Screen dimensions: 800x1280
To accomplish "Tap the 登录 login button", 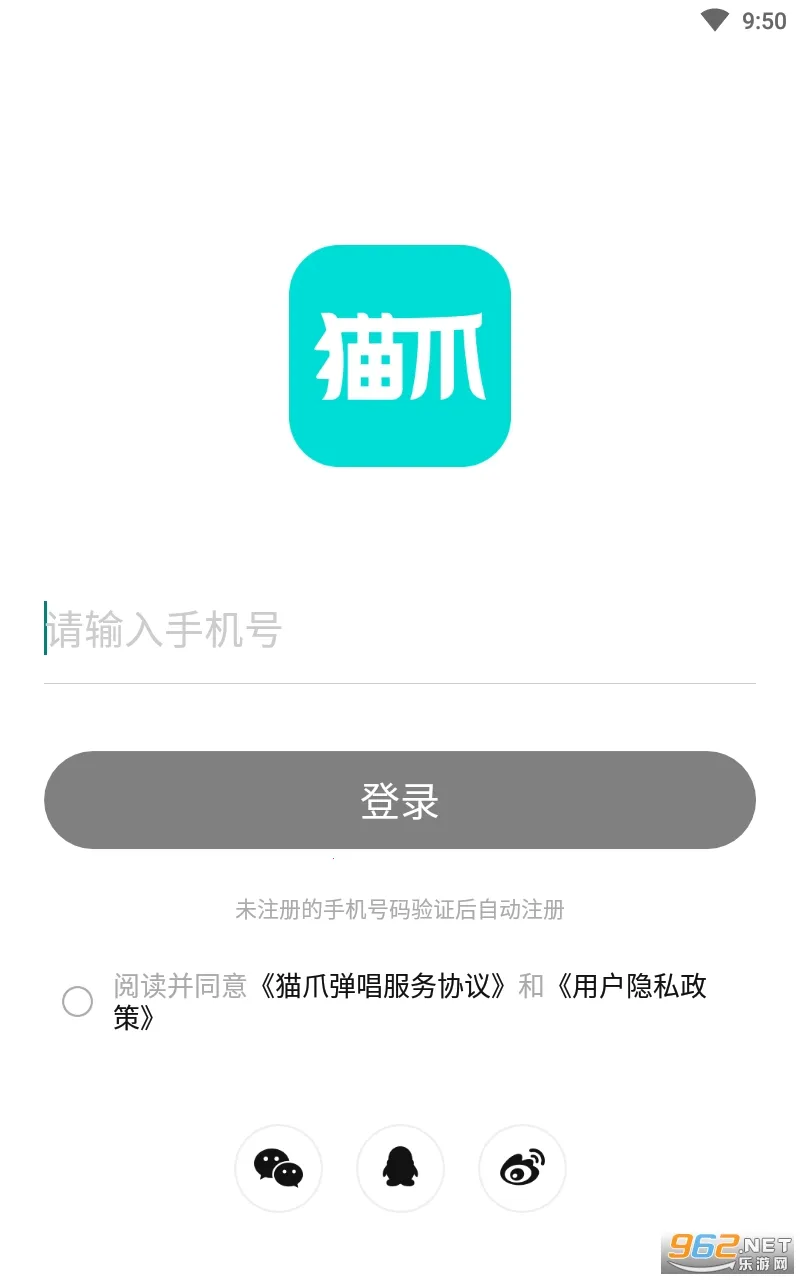I will click(400, 801).
